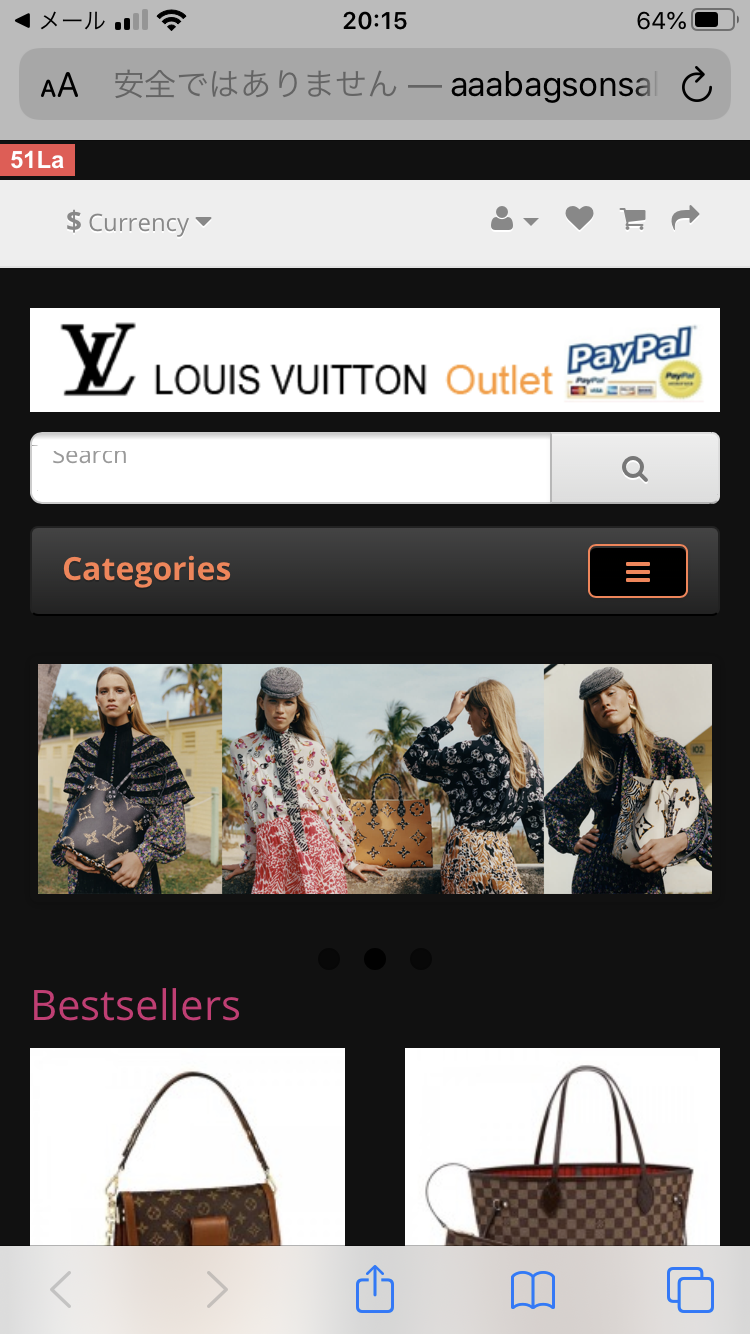
Task: Tap the checkout arrow icon
Action: (685, 217)
